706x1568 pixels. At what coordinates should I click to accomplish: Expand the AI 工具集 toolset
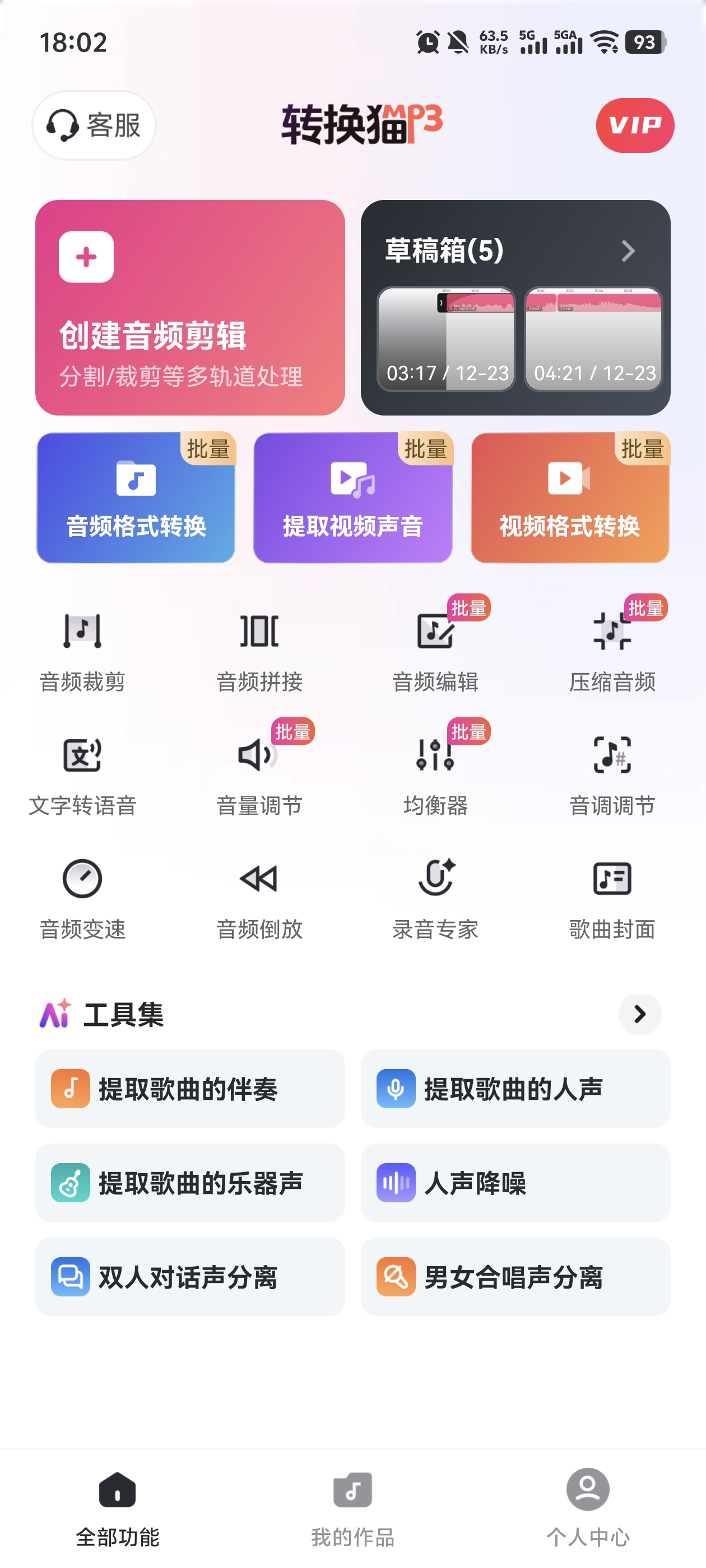639,1014
